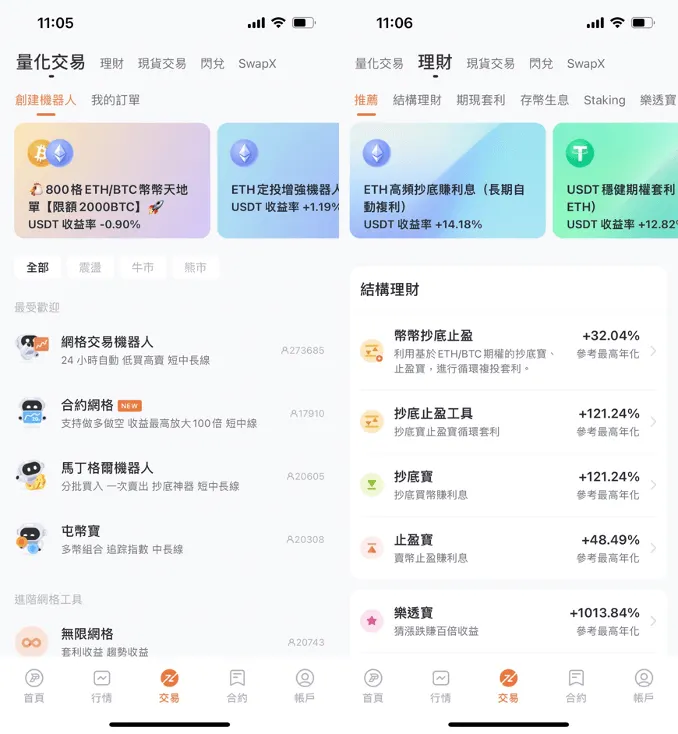Switch to the 我的訂單 tab
The width and height of the screenshot is (678, 734).
click(115, 100)
